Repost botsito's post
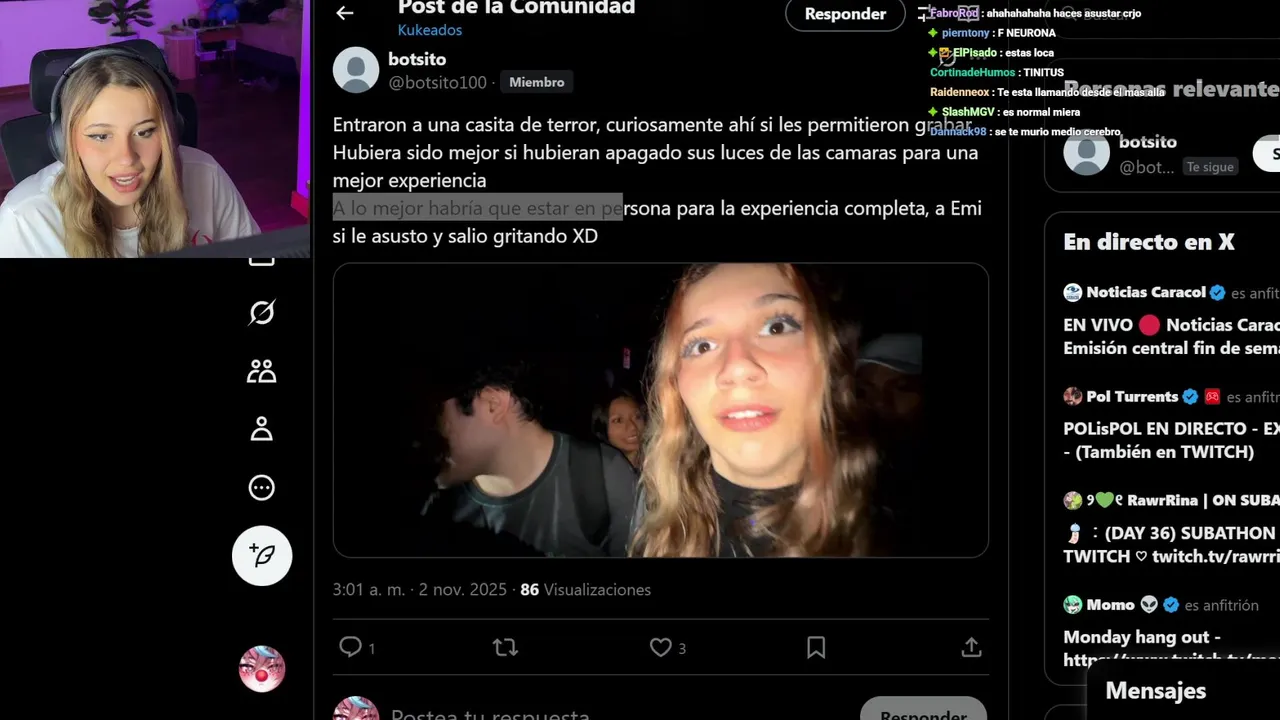This screenshot has height=720, width=1280. pyautogui.click(x=505, y=647)
